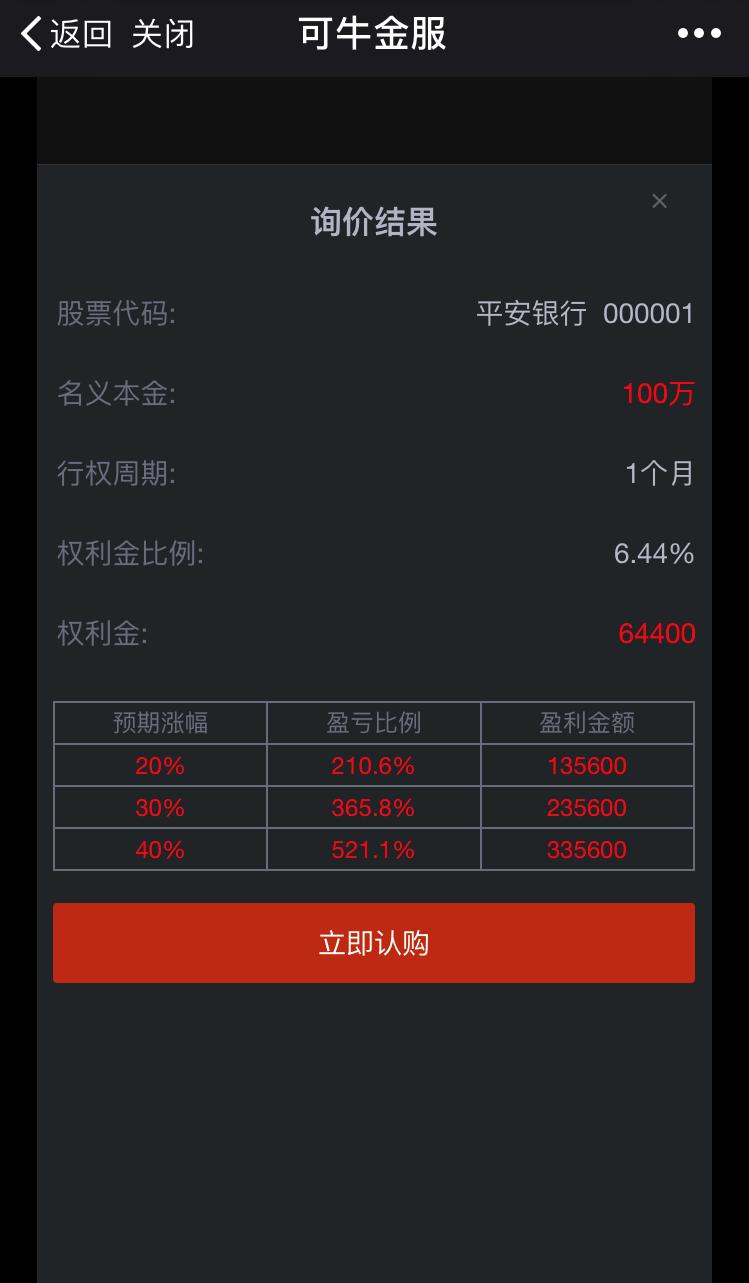This screenshot has height=1283, width=749.
Task: Click the 521.1% profit ratio cell
Action: [x=373, y=849]
